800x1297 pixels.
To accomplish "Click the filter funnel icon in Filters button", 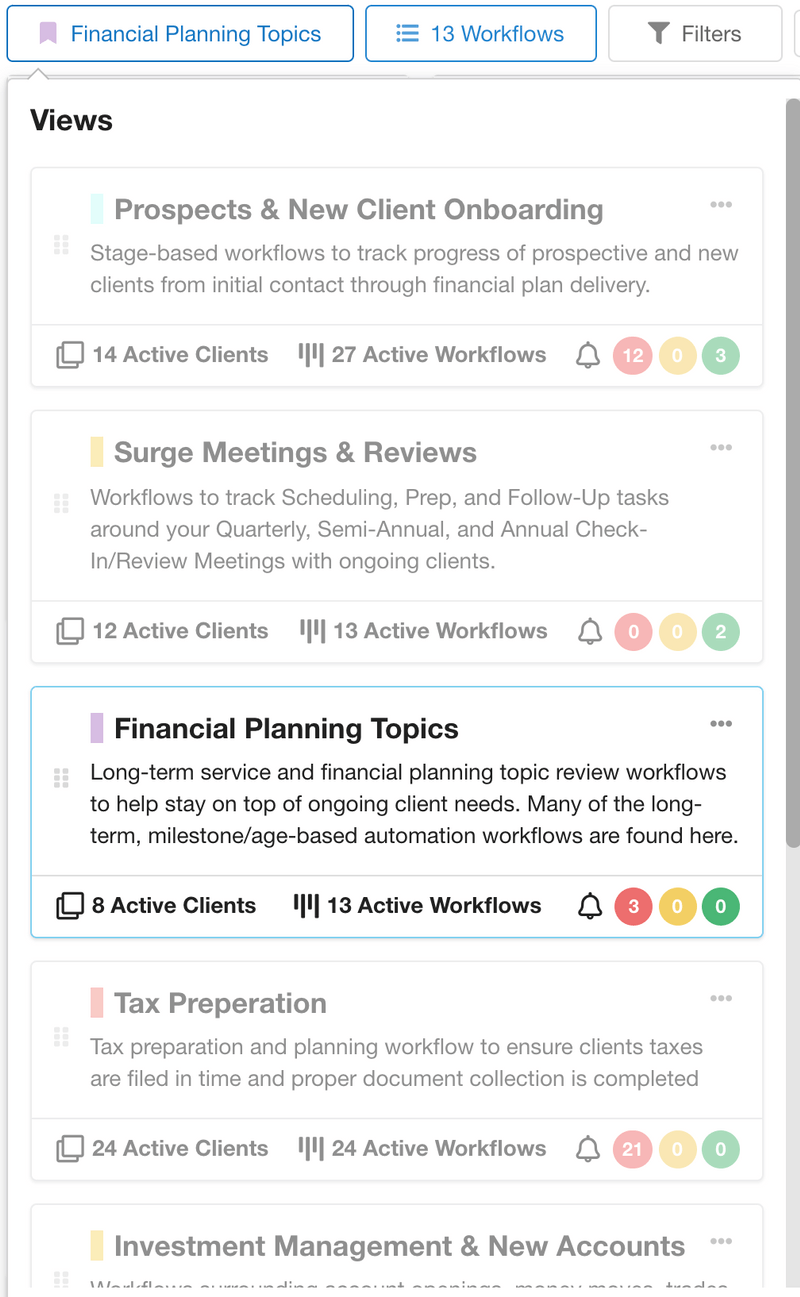I will [659, 32].
